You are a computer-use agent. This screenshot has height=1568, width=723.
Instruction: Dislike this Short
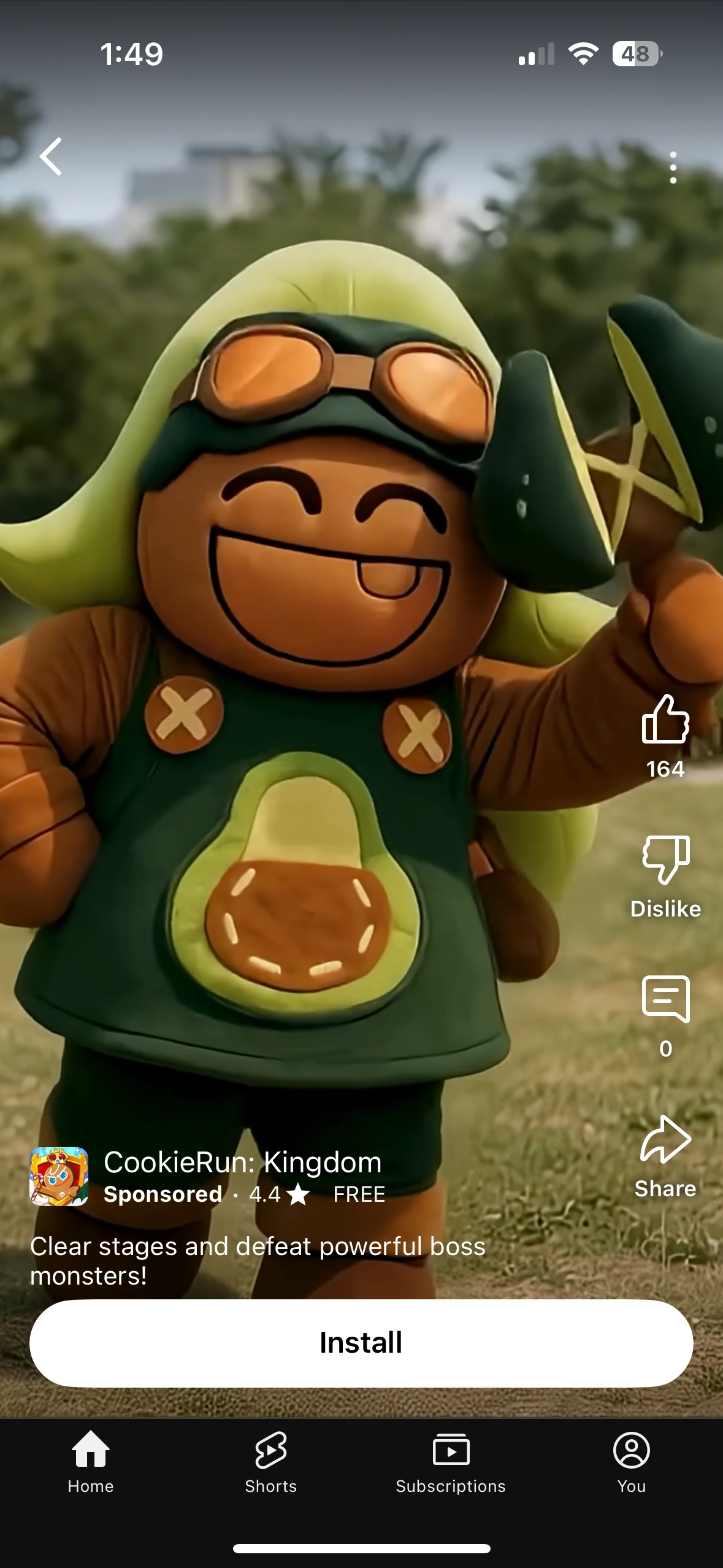(x=665, y=860)
